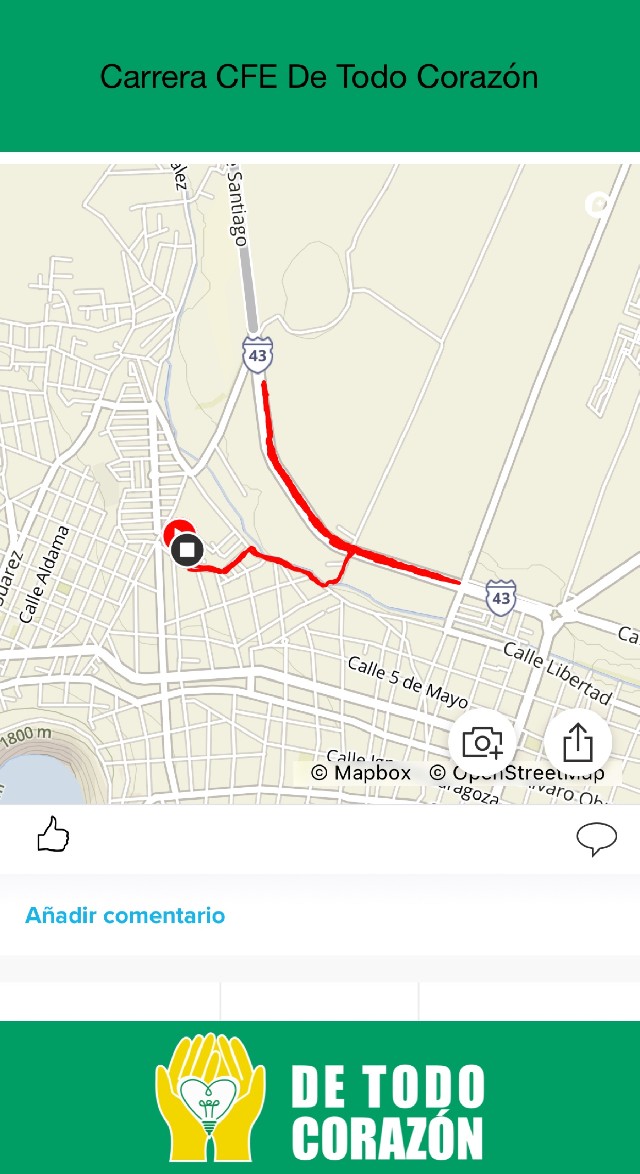Screen dimensions: 640x1174
Task: Add a photo with the camera icon
Action: coord(482,743)
